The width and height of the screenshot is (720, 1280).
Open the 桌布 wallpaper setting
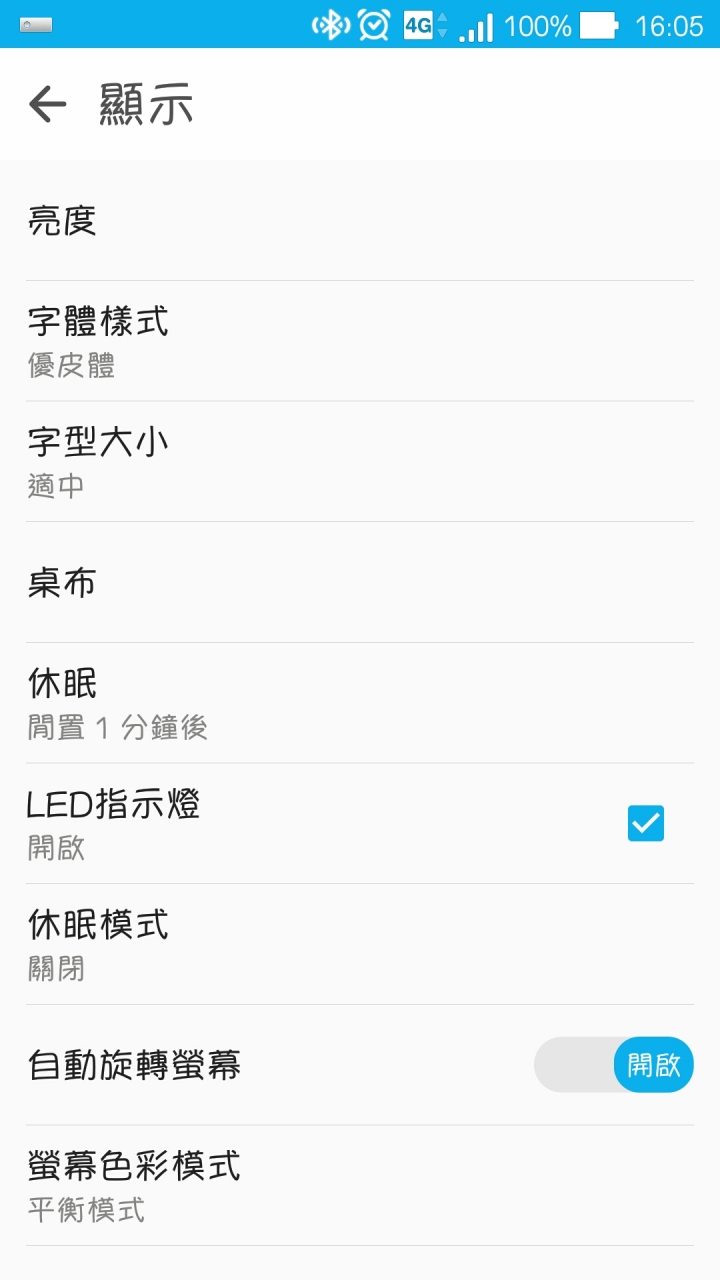360,582
